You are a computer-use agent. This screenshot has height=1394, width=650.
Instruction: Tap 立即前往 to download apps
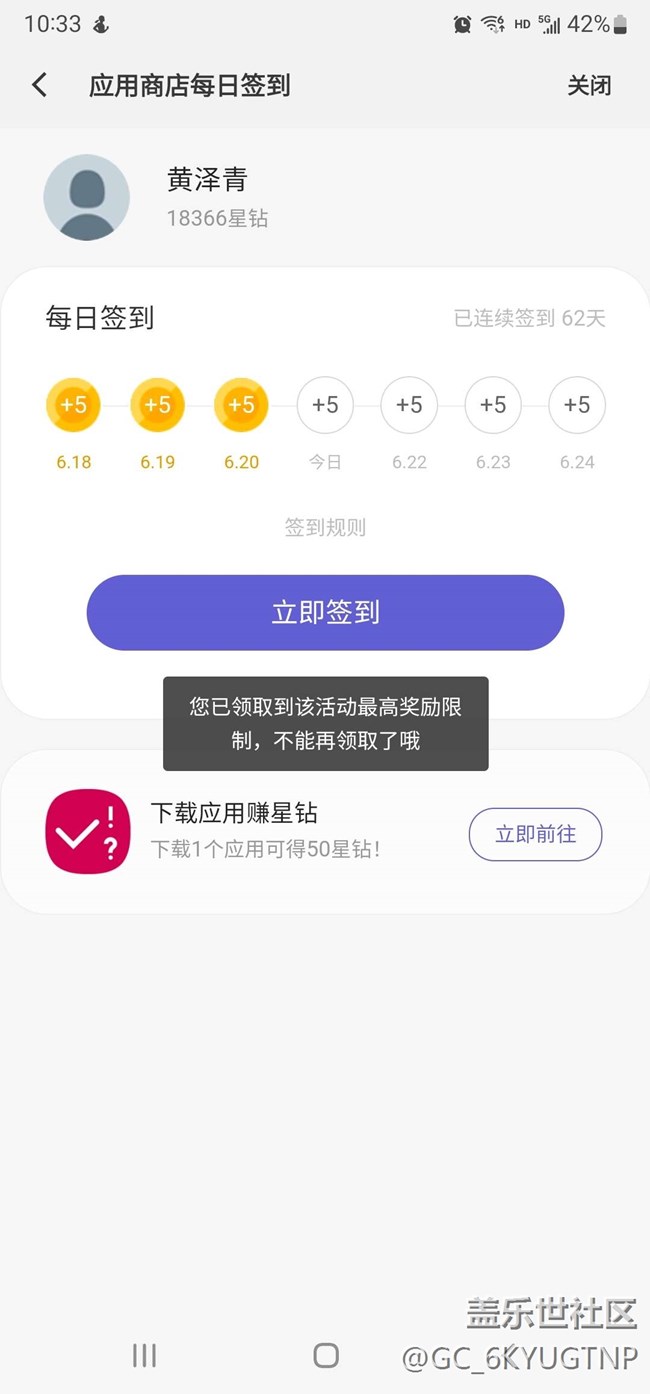point(535,834)
